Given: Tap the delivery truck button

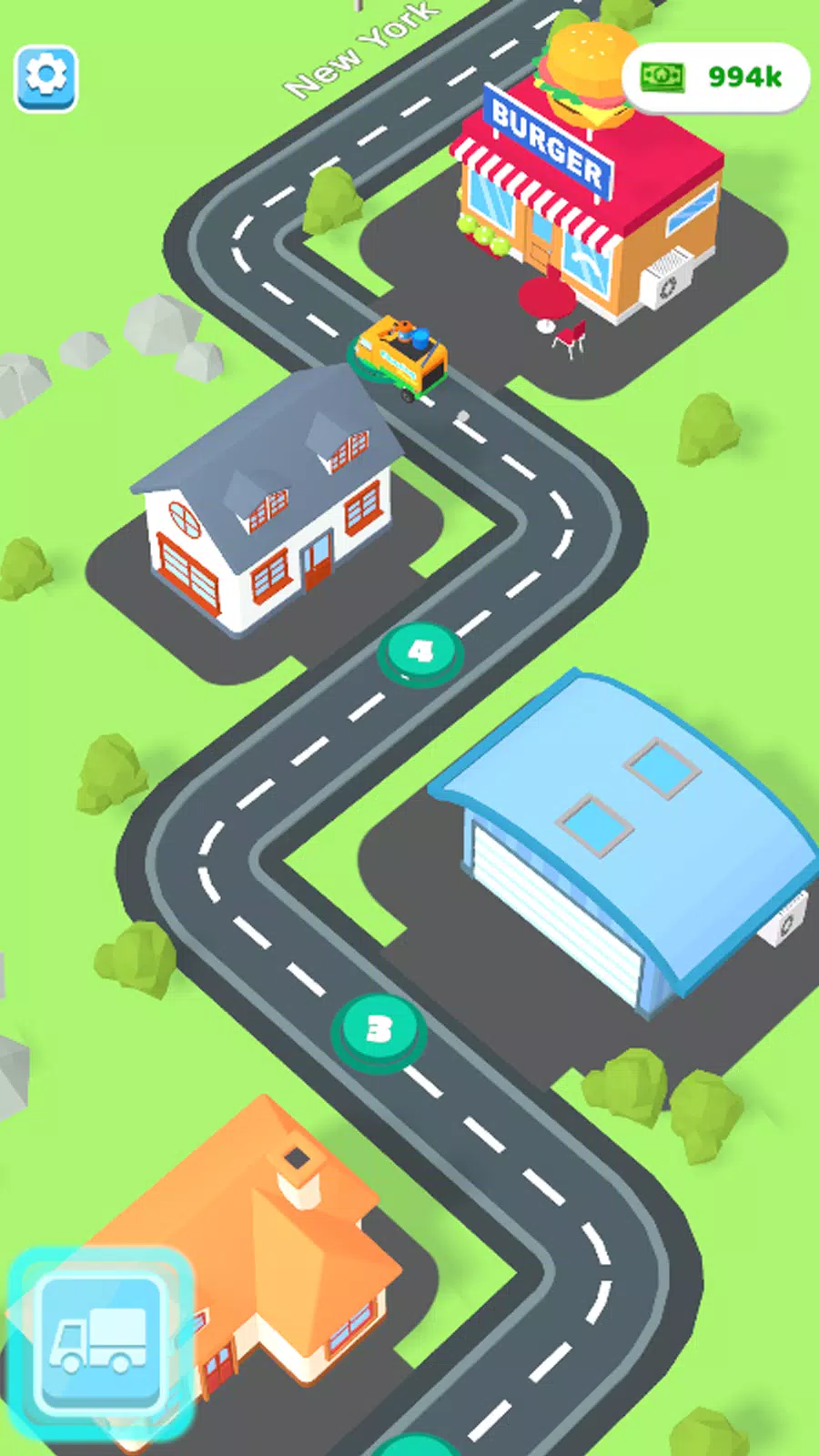Looking at the screenshot, I should pyautogui.click(x=100, y=1340).
